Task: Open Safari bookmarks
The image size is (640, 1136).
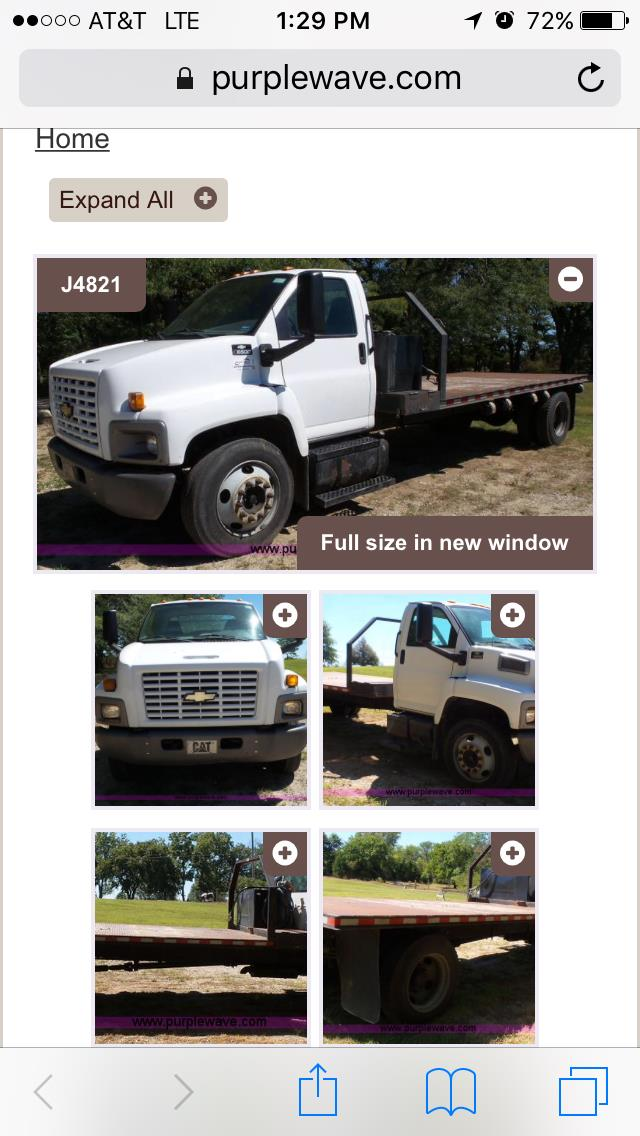Action: point(451,1091)
